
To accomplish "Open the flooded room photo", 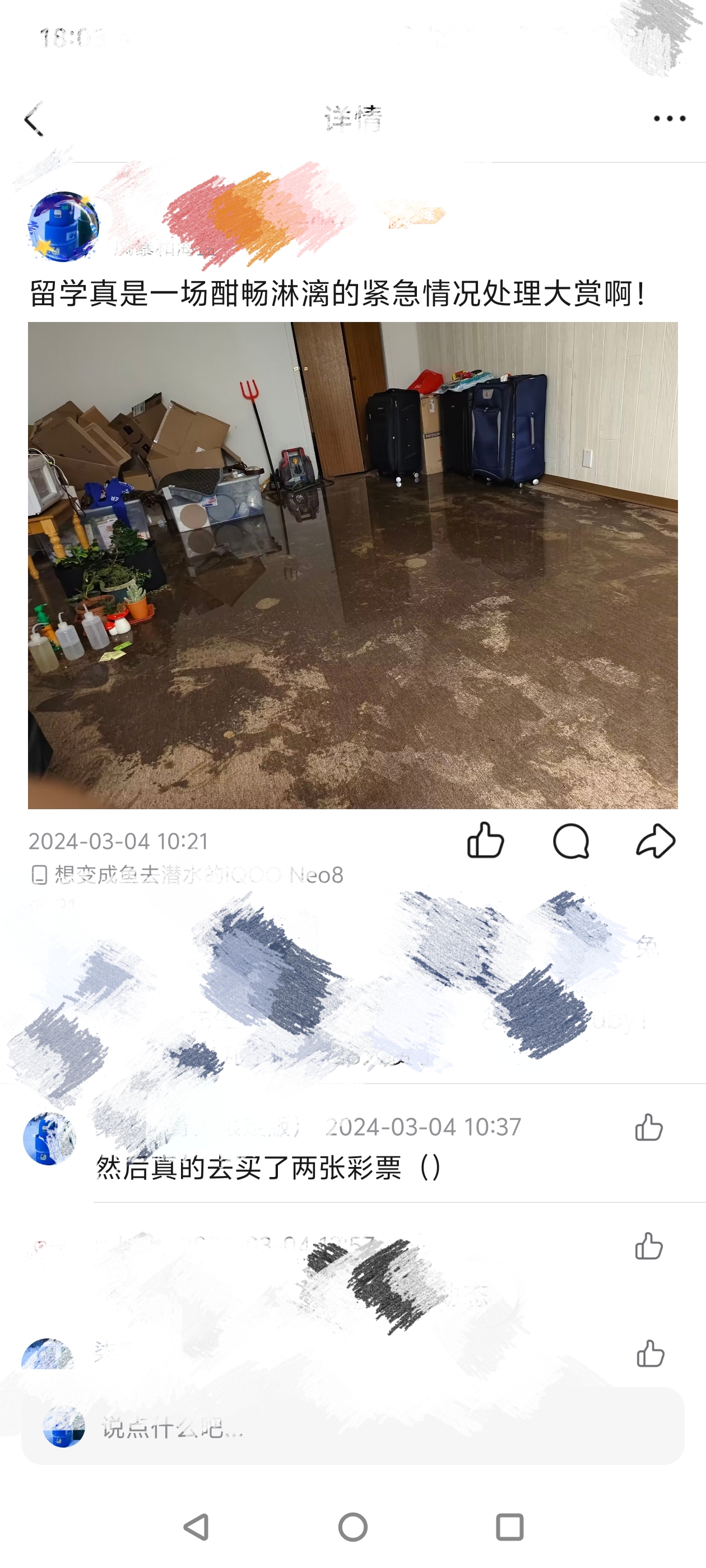I will (x=352, y=565).
